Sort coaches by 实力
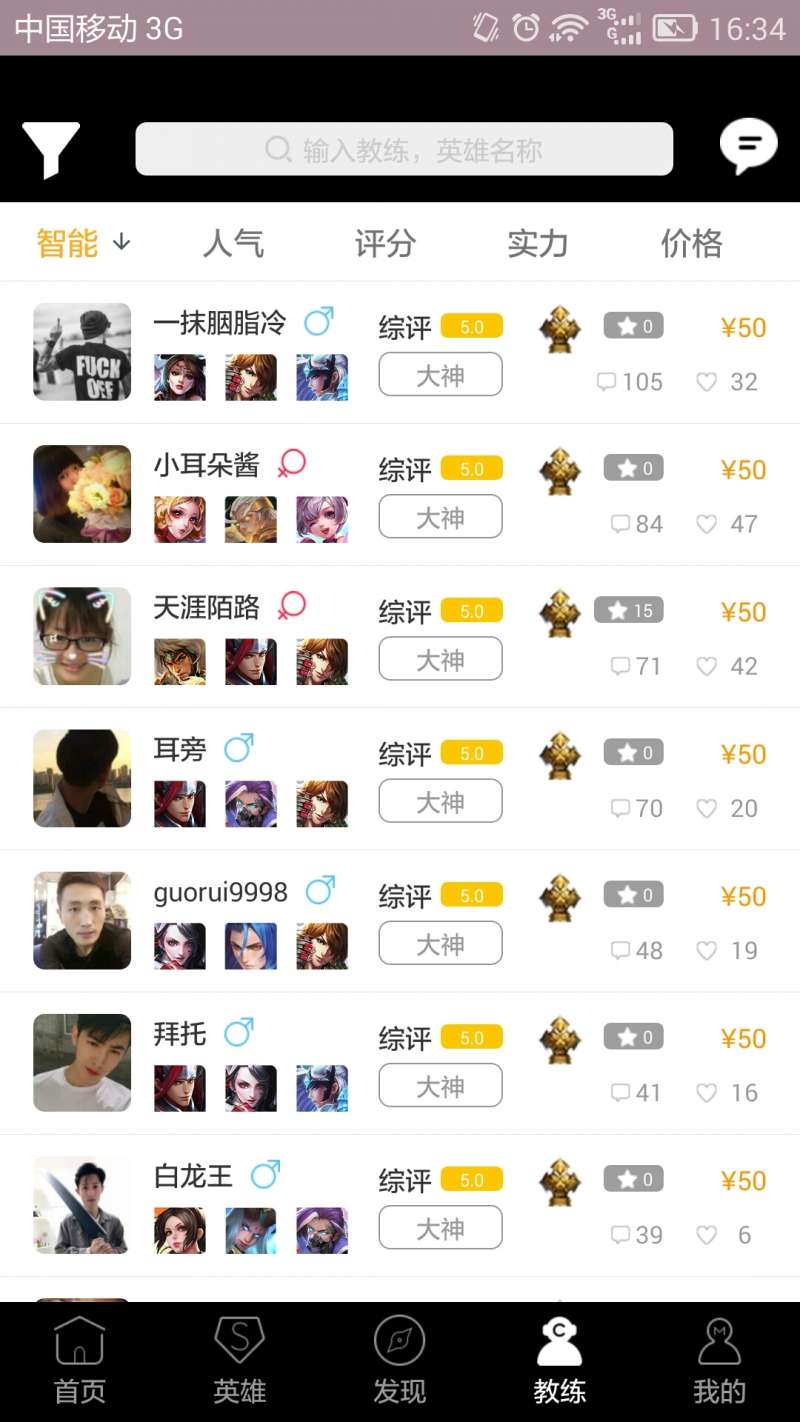The height and width of the screenshot is (1422, 800). tap(537, 243)
